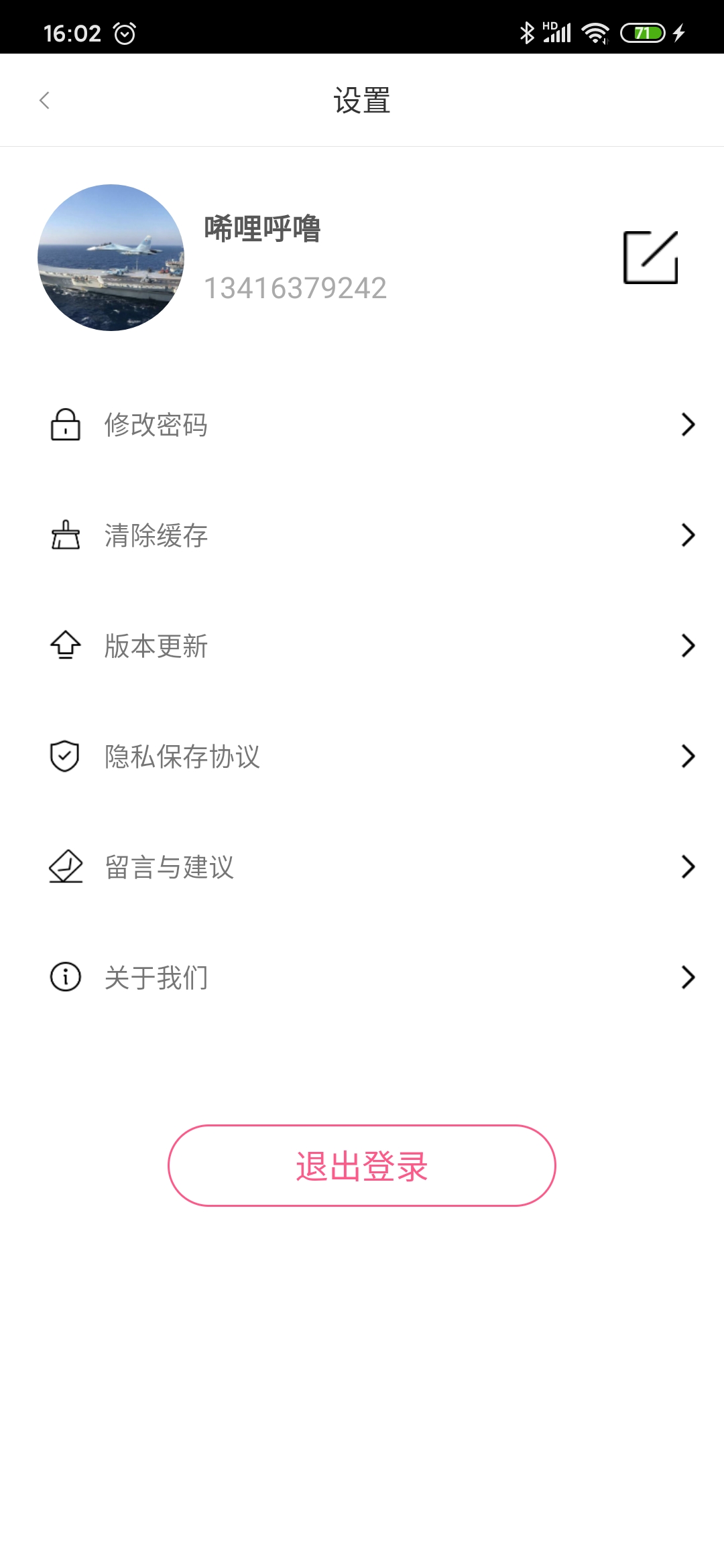The image size is (724, 1568).
Task: Check 版本更新 for app updates
Action: (362, 646)
